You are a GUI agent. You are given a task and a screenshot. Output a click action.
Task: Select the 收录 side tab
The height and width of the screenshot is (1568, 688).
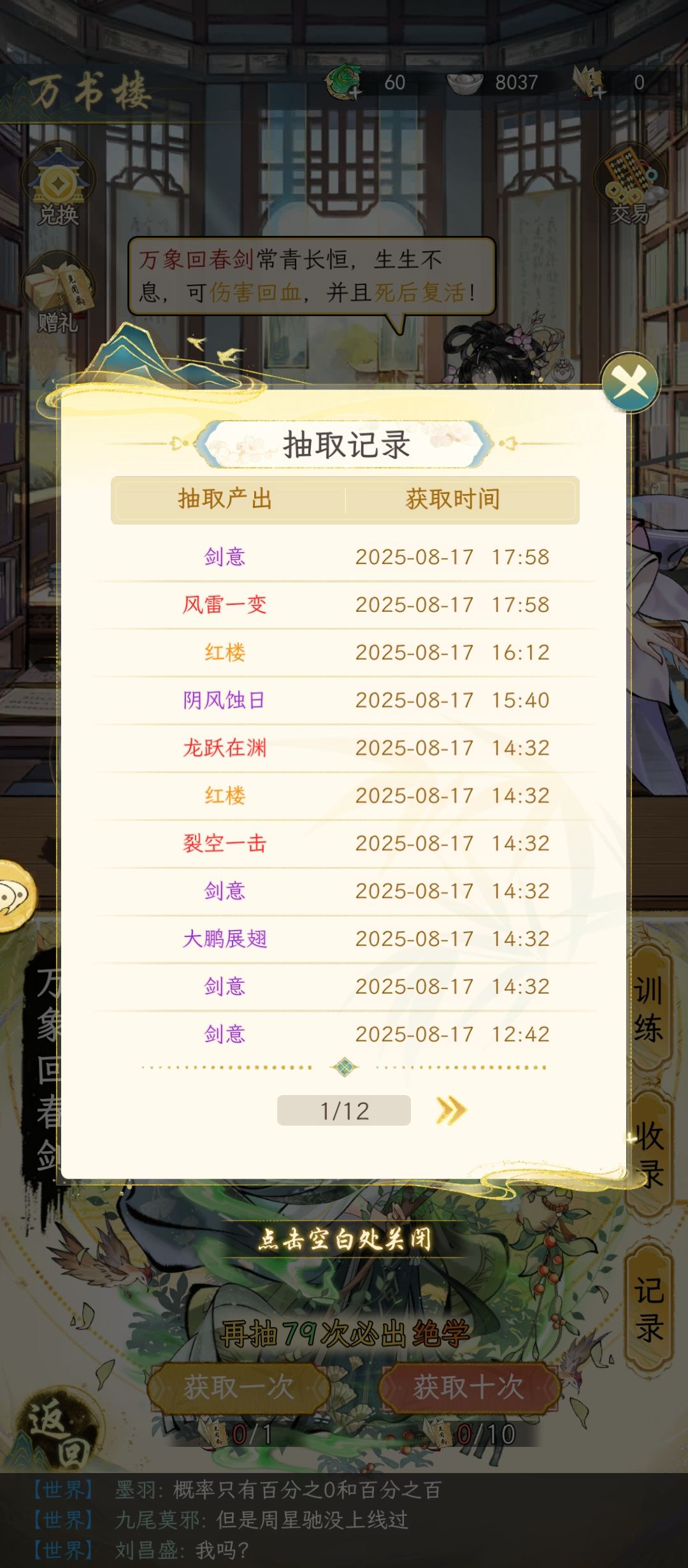click(x=649, y=1155)
